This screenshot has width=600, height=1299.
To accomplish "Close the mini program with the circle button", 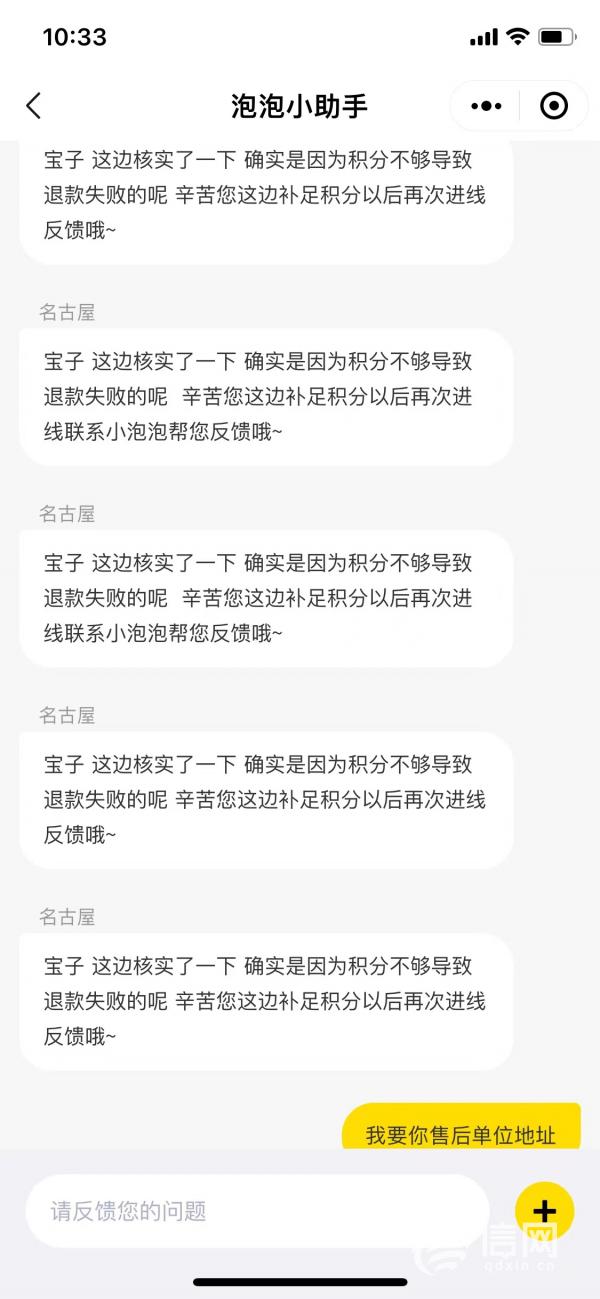I will pos(553,106).
